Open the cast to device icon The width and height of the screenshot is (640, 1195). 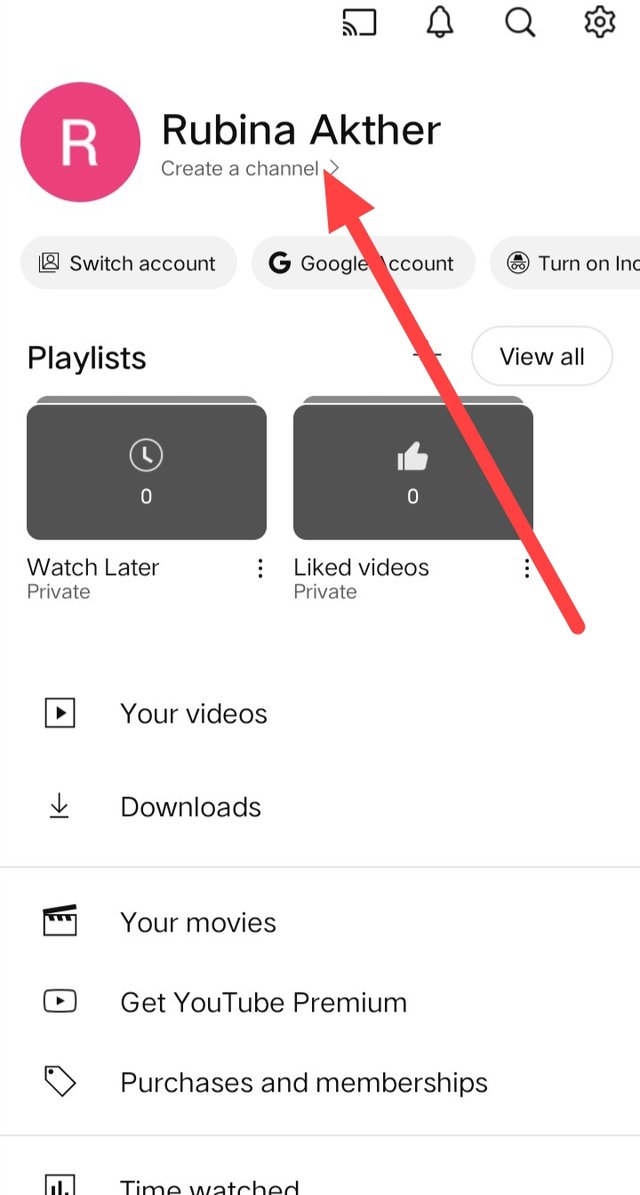coord(360,22)
